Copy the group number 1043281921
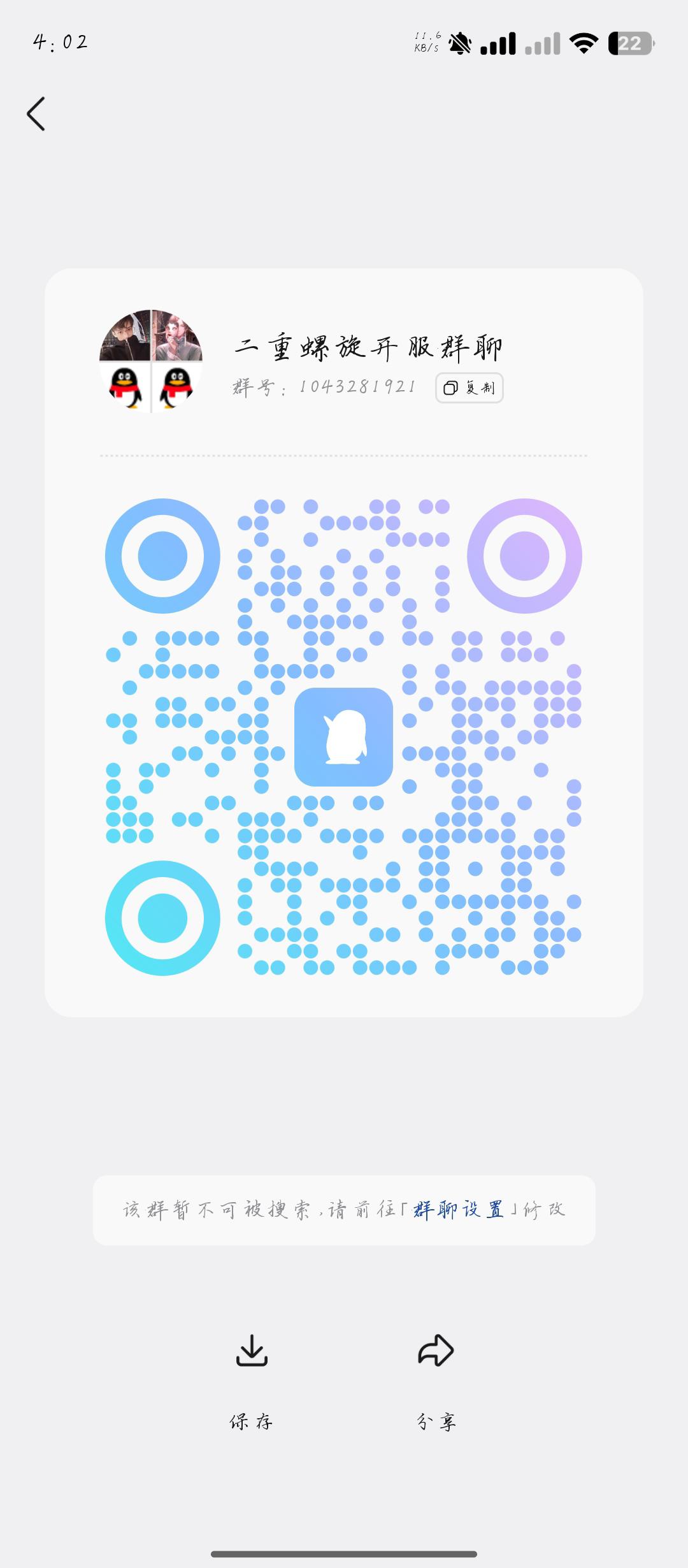This screenshot has height=1568, width=688. [469, 388]
